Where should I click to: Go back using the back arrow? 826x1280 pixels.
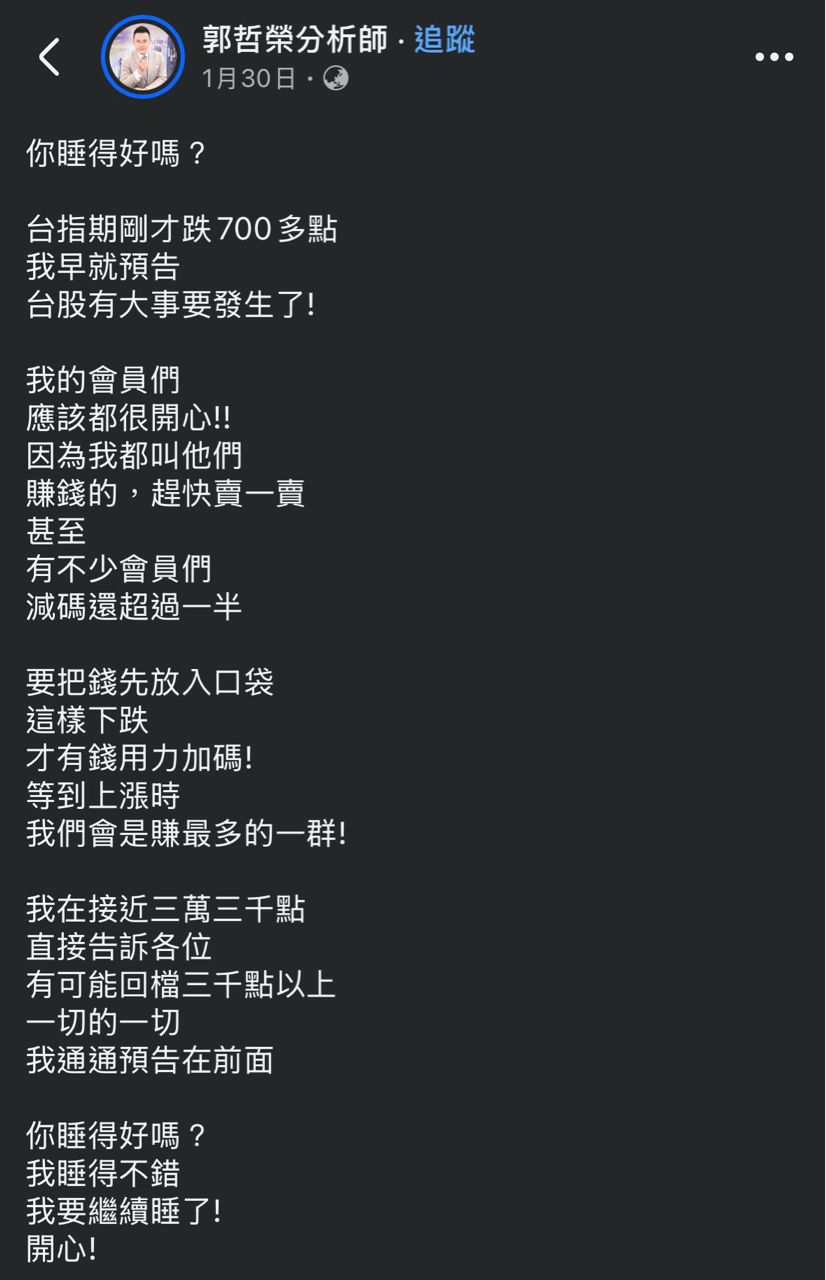point(49,57)
